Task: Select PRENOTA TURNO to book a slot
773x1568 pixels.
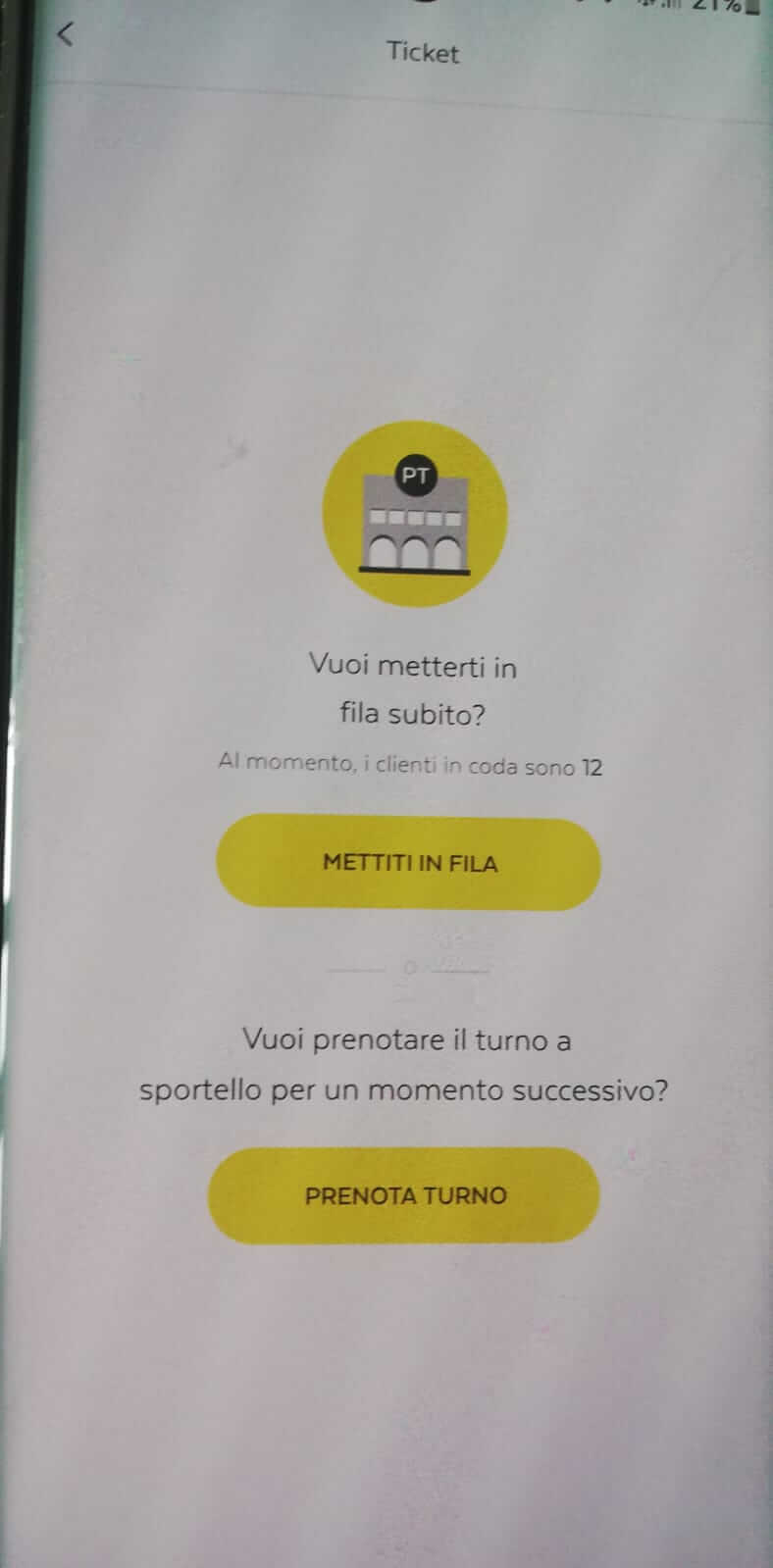Action: pyautogui.click(x=404, y=1195)
